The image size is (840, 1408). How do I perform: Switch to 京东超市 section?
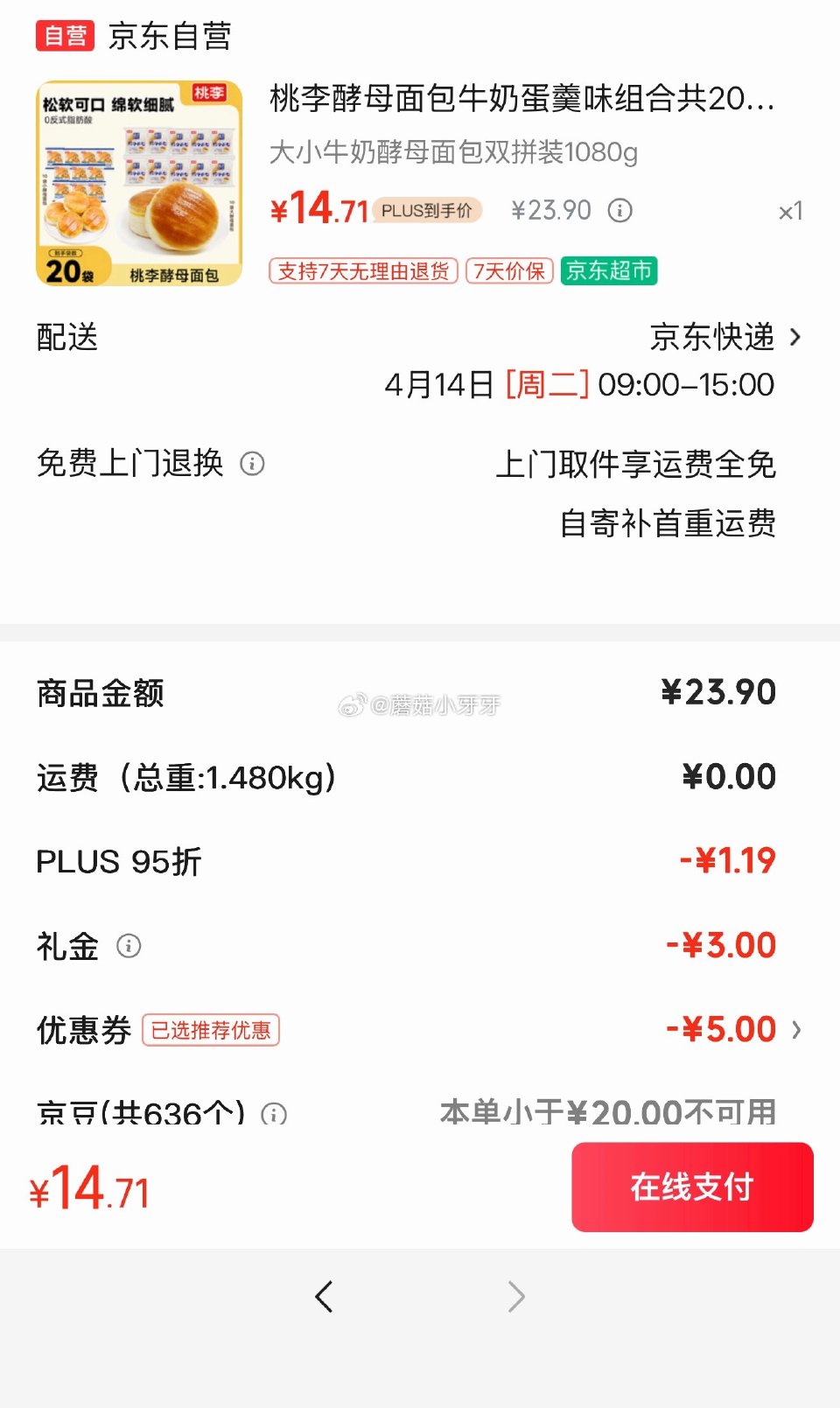click(610, 271)
